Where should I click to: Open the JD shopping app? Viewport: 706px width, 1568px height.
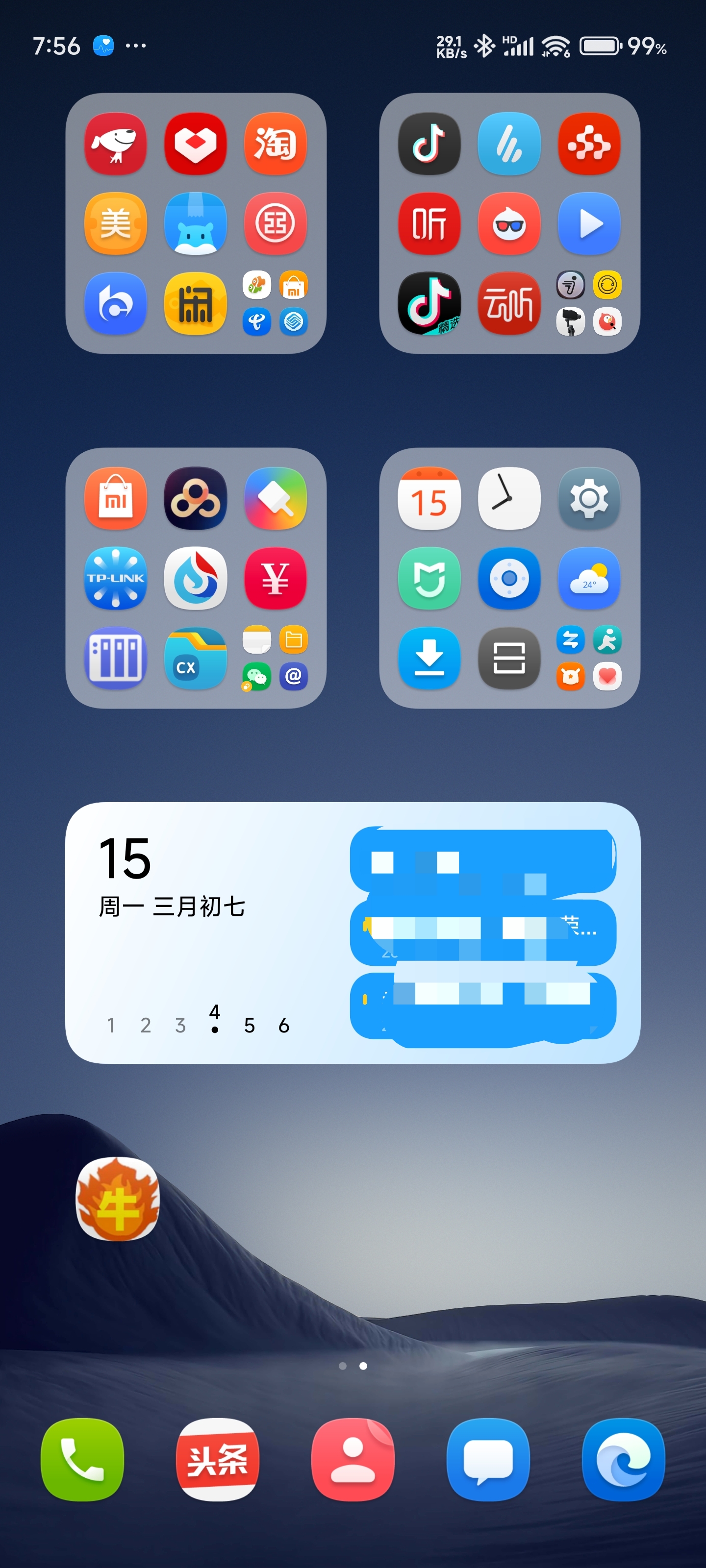(x=116, y=143)
